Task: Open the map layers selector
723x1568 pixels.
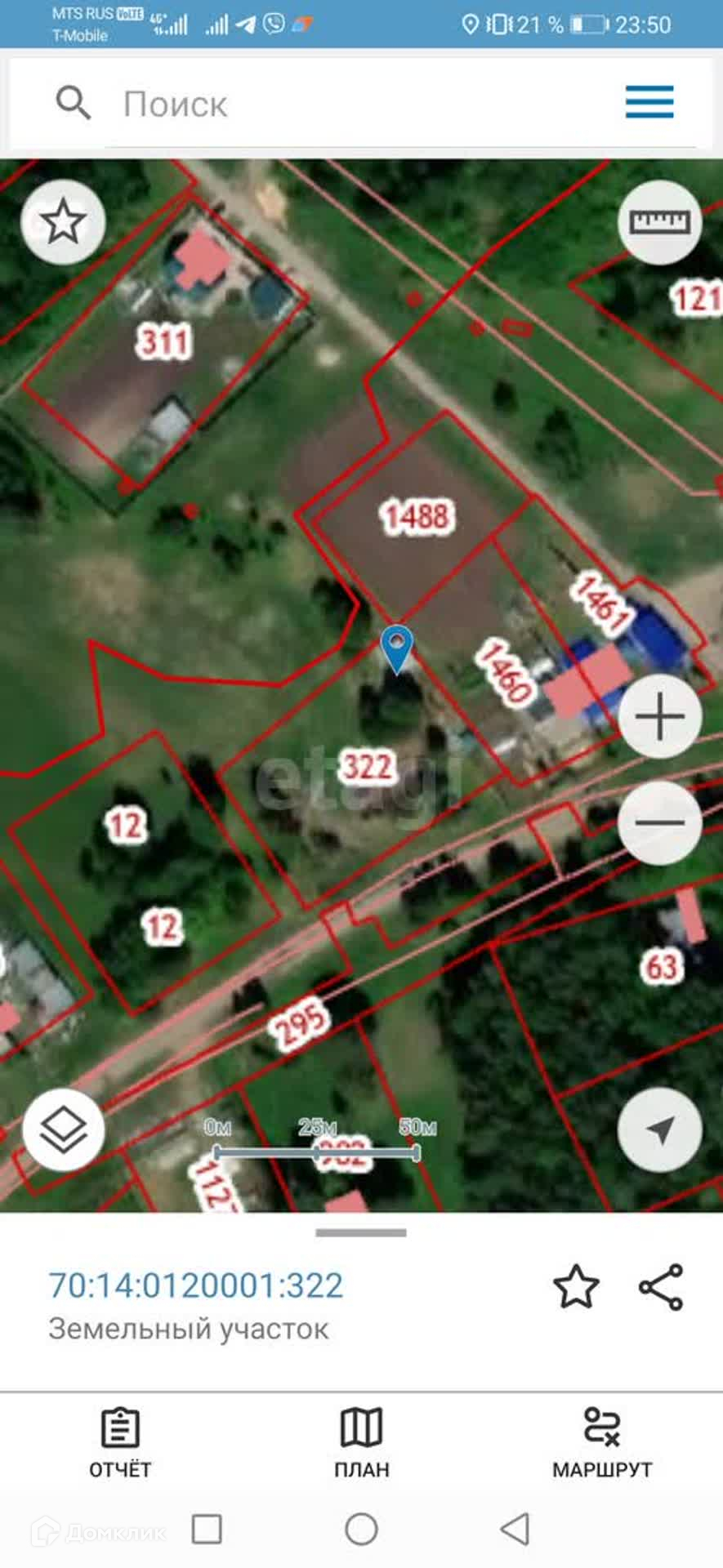Action: 64,1130
